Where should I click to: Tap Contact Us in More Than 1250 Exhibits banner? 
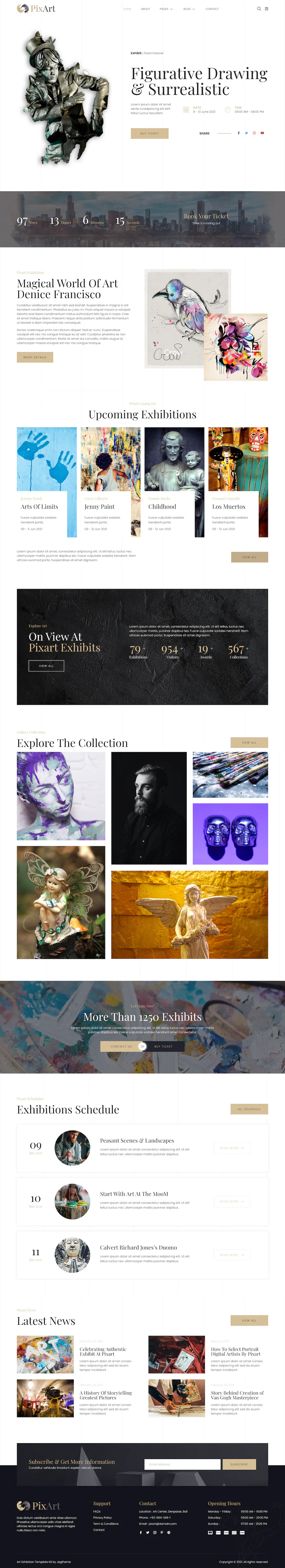(x=121, y=1046)
